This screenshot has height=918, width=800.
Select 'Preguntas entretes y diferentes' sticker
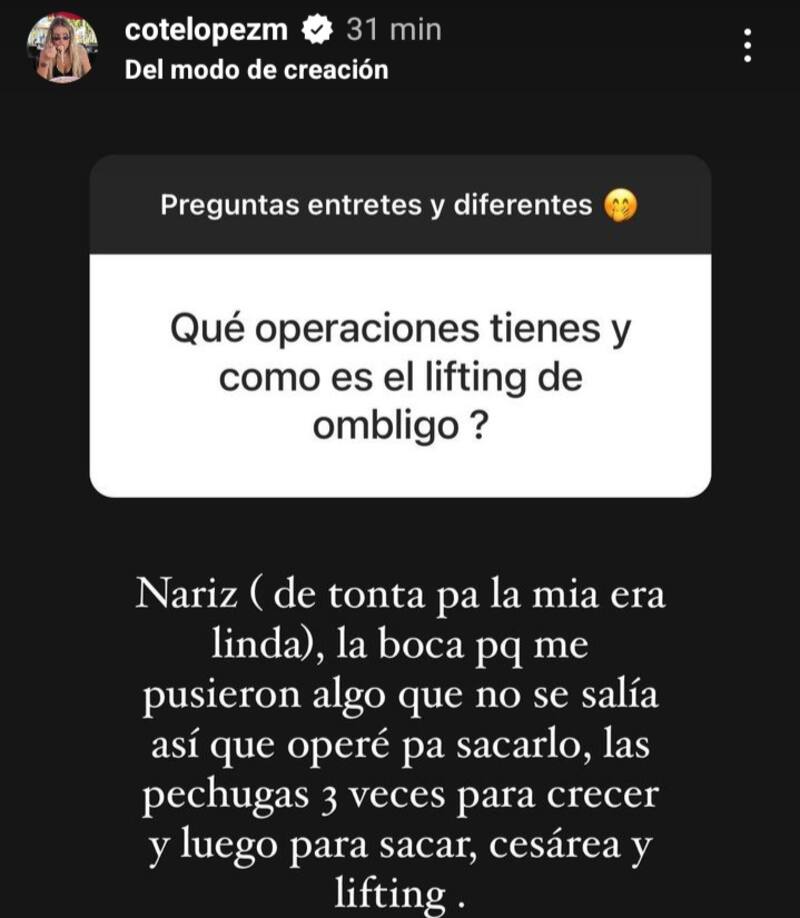400,204
